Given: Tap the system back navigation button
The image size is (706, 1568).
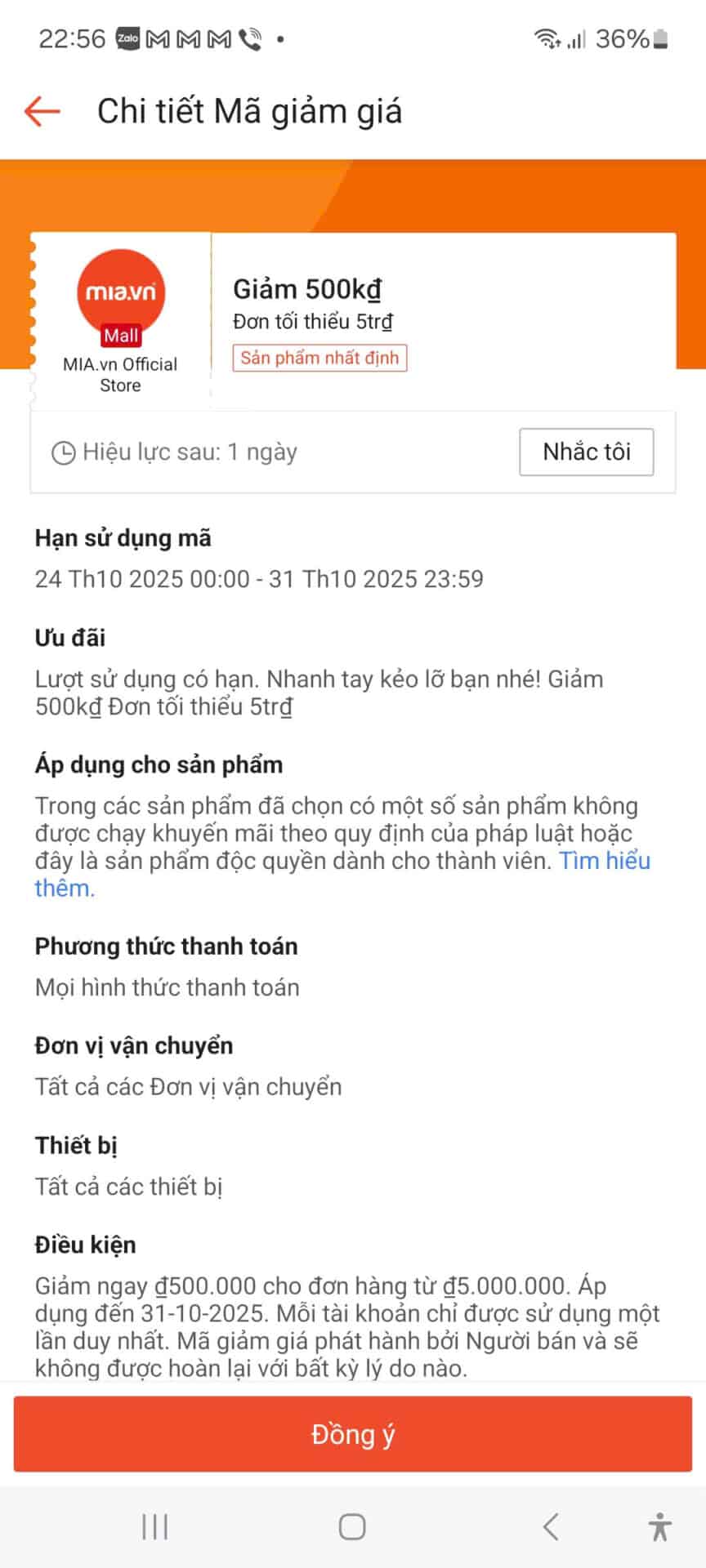Looking at the screenshot, I should coord(551,1526).
